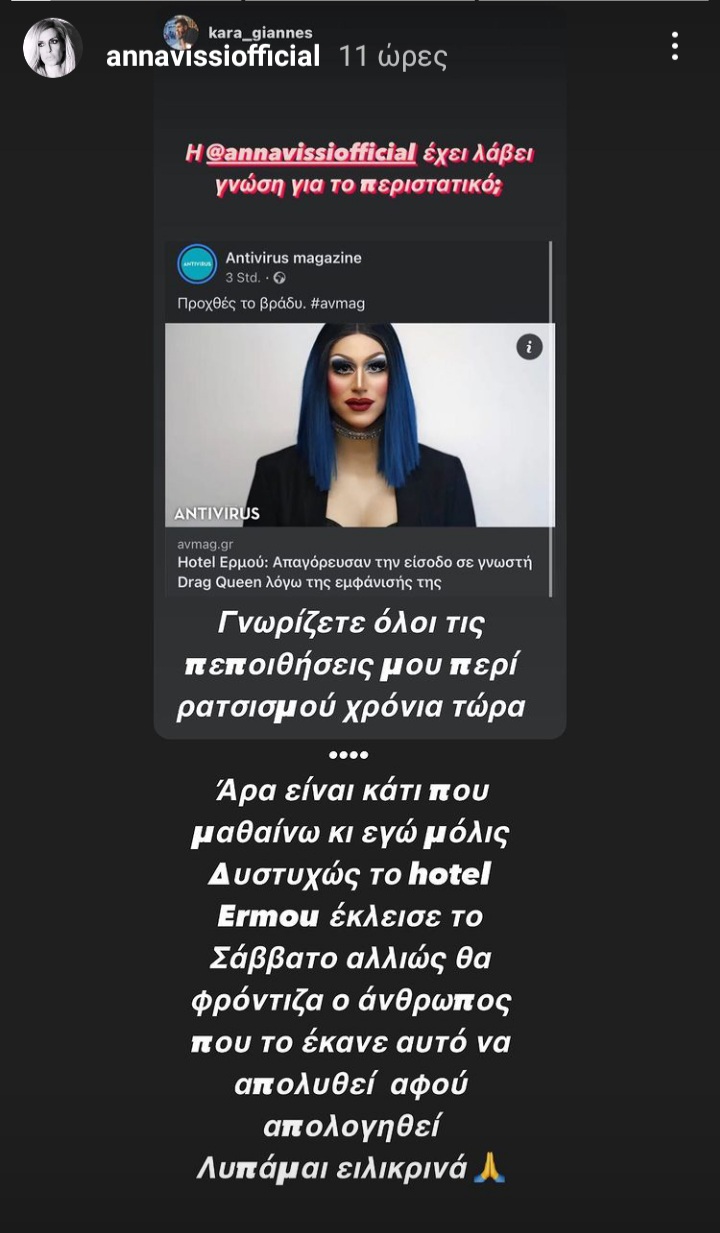The width and height of the screenshot is (720, 1233).
Task: Open the annavissiofficial username
Action: [x=213, y=56]
